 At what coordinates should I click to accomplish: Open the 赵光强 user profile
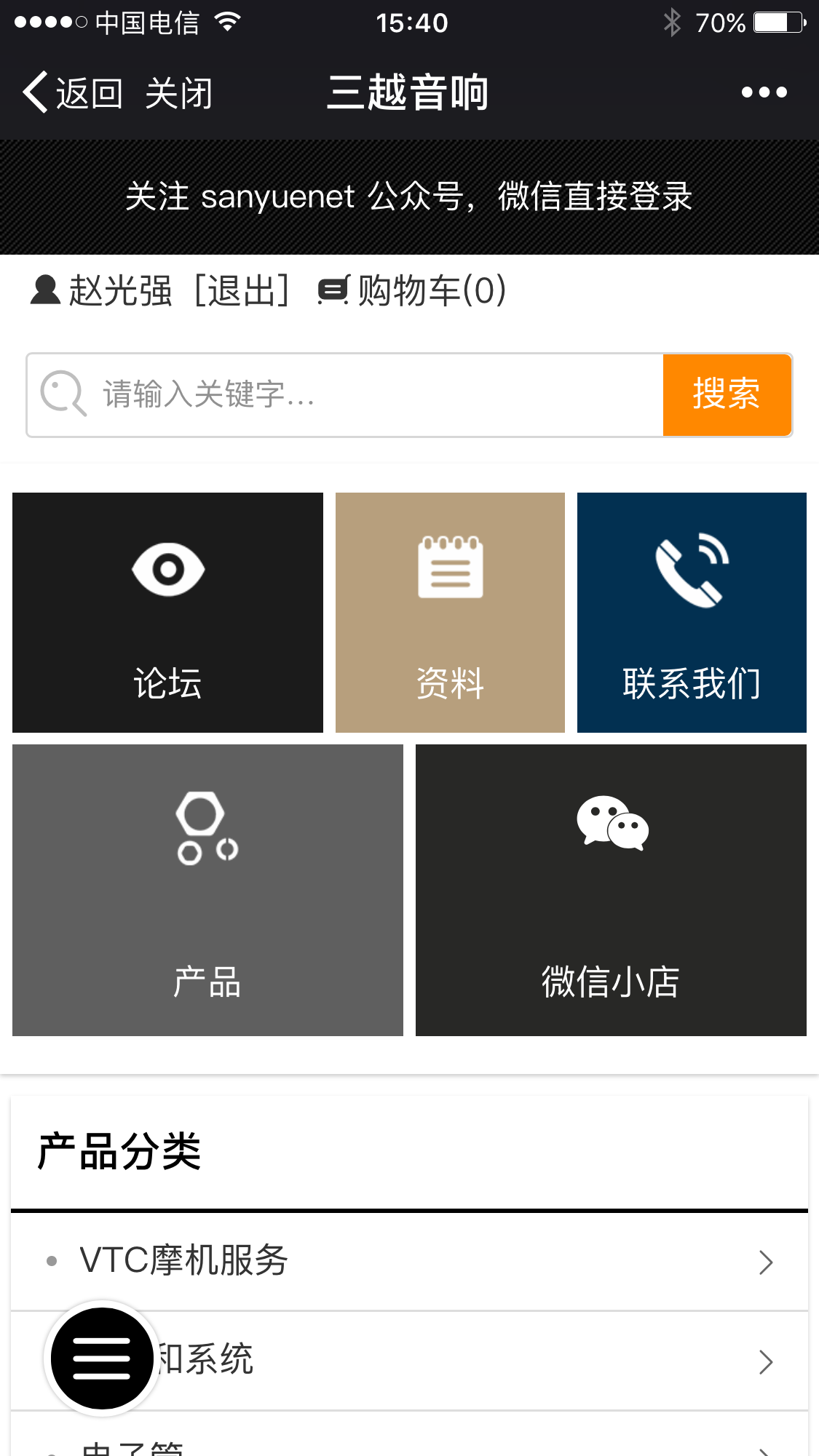(x=101, y=290)
